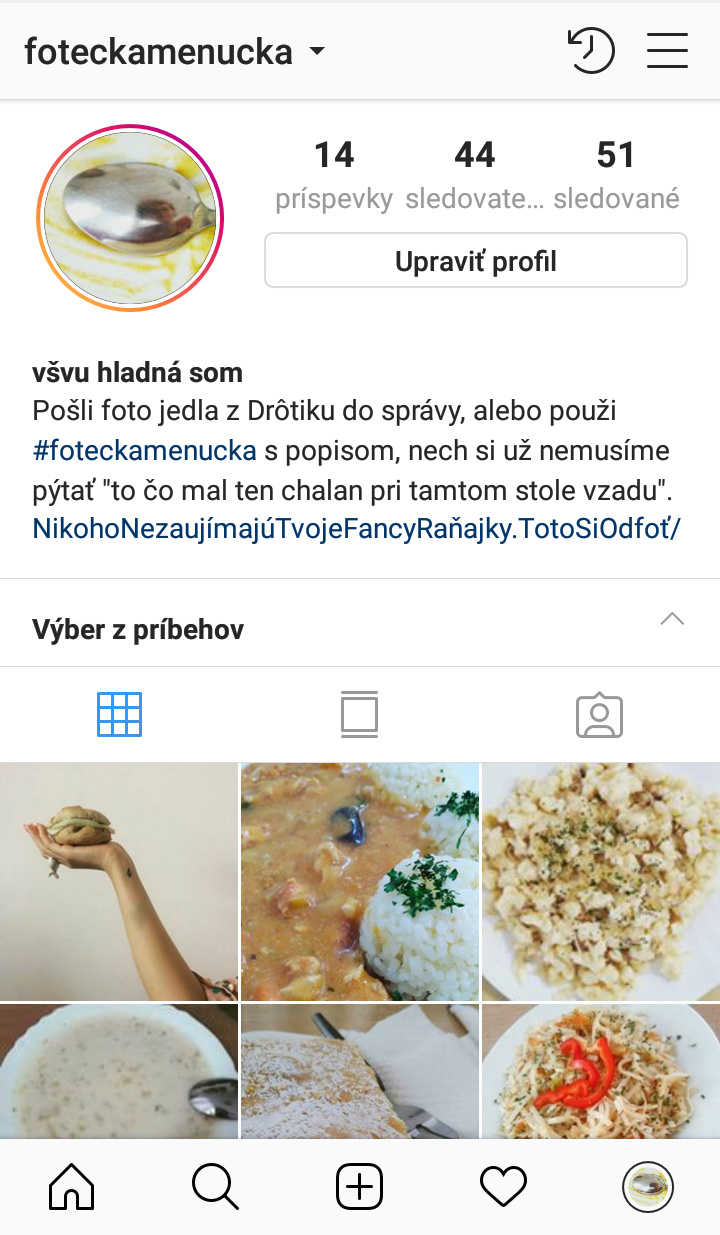Create a new post with plus icon
720x1235 pixels.
359,1187
